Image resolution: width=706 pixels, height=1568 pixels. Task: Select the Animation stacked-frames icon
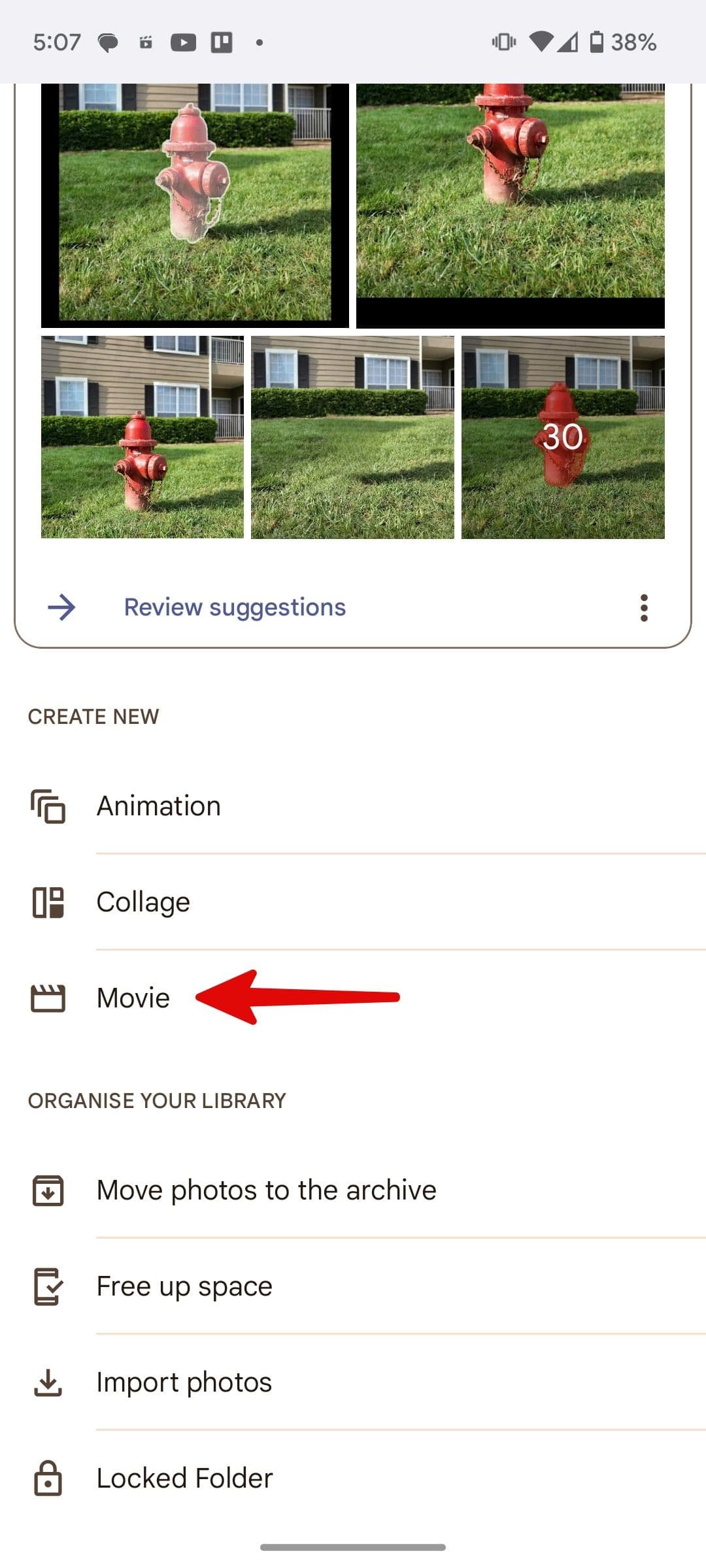(47, 805)
